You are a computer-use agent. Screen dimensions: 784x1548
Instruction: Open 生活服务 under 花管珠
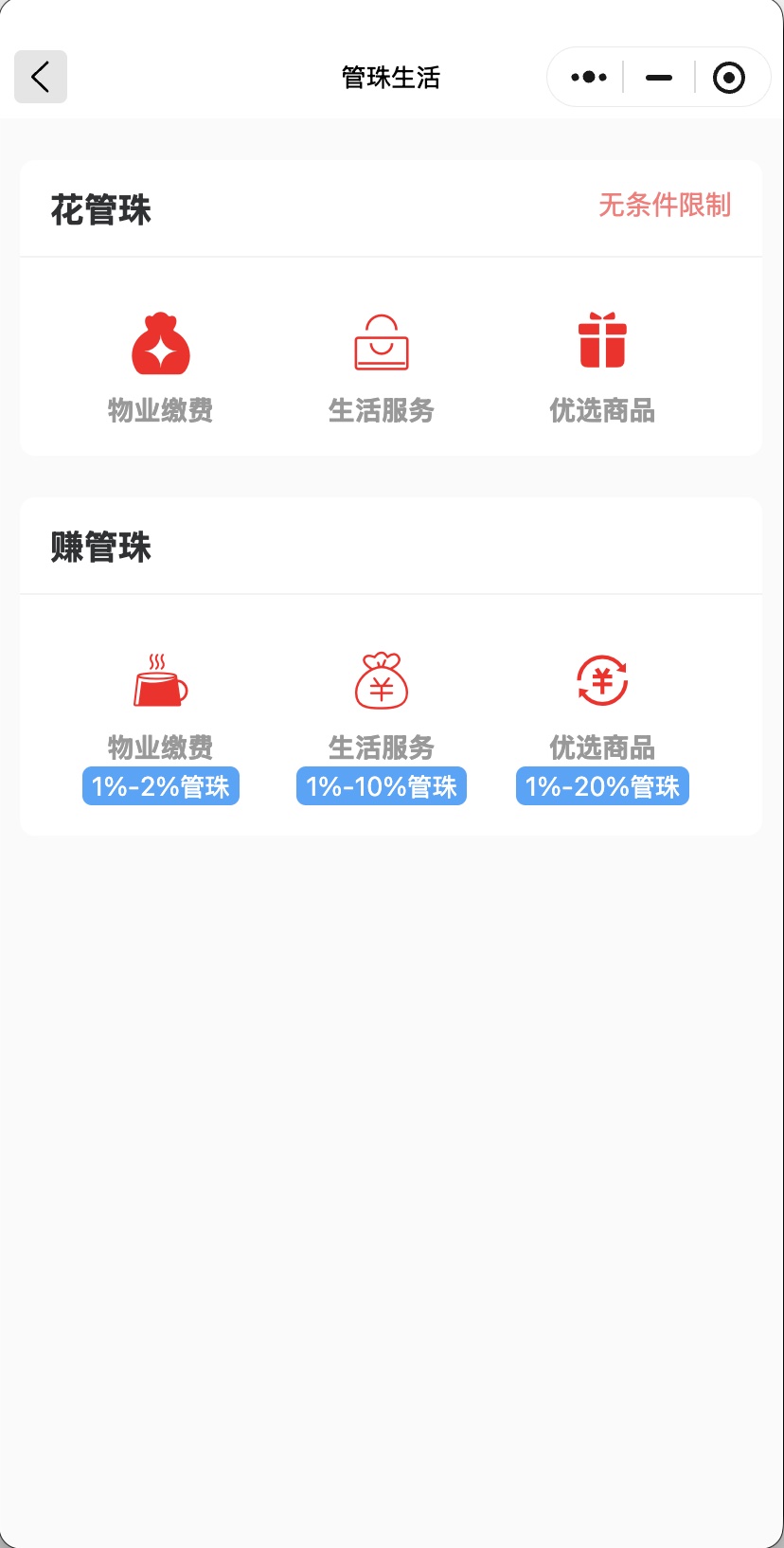click(382, 365)
